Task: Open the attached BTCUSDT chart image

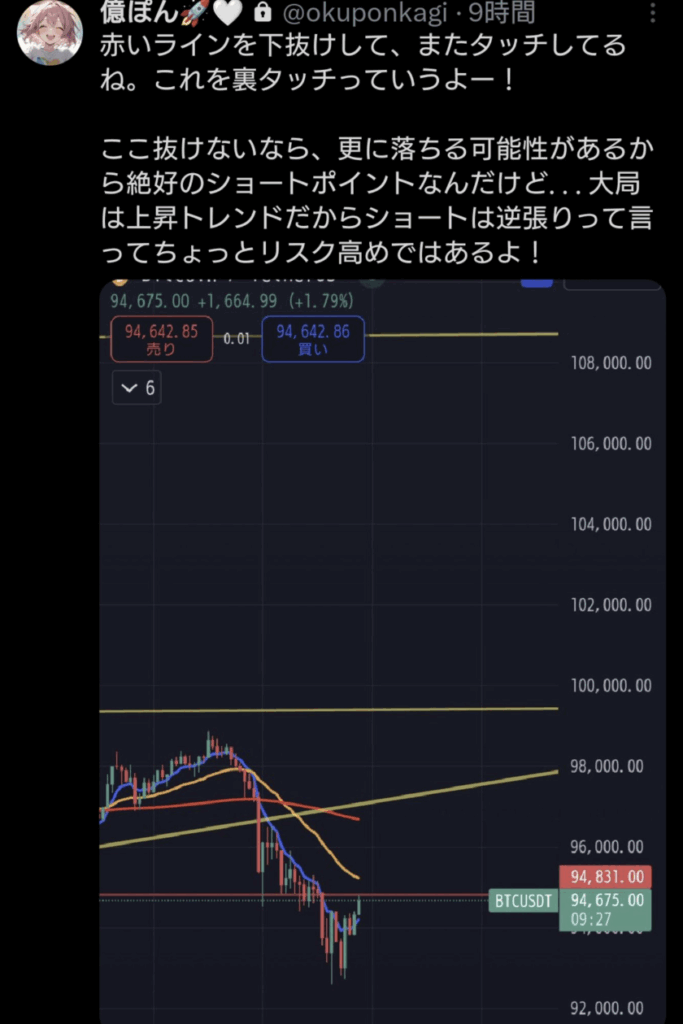Action: click(382, 650)
